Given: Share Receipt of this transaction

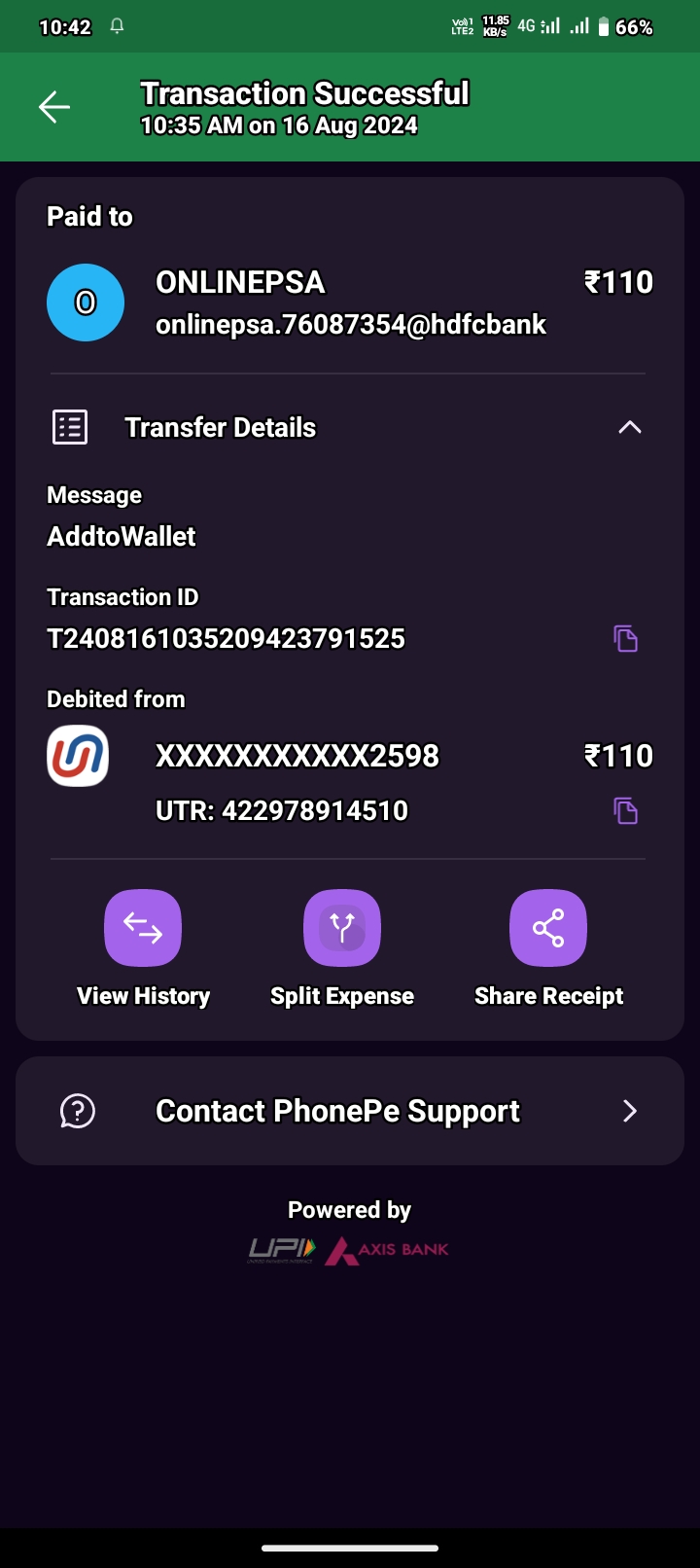Looking at the screenshot, I should tap(548, 929).
